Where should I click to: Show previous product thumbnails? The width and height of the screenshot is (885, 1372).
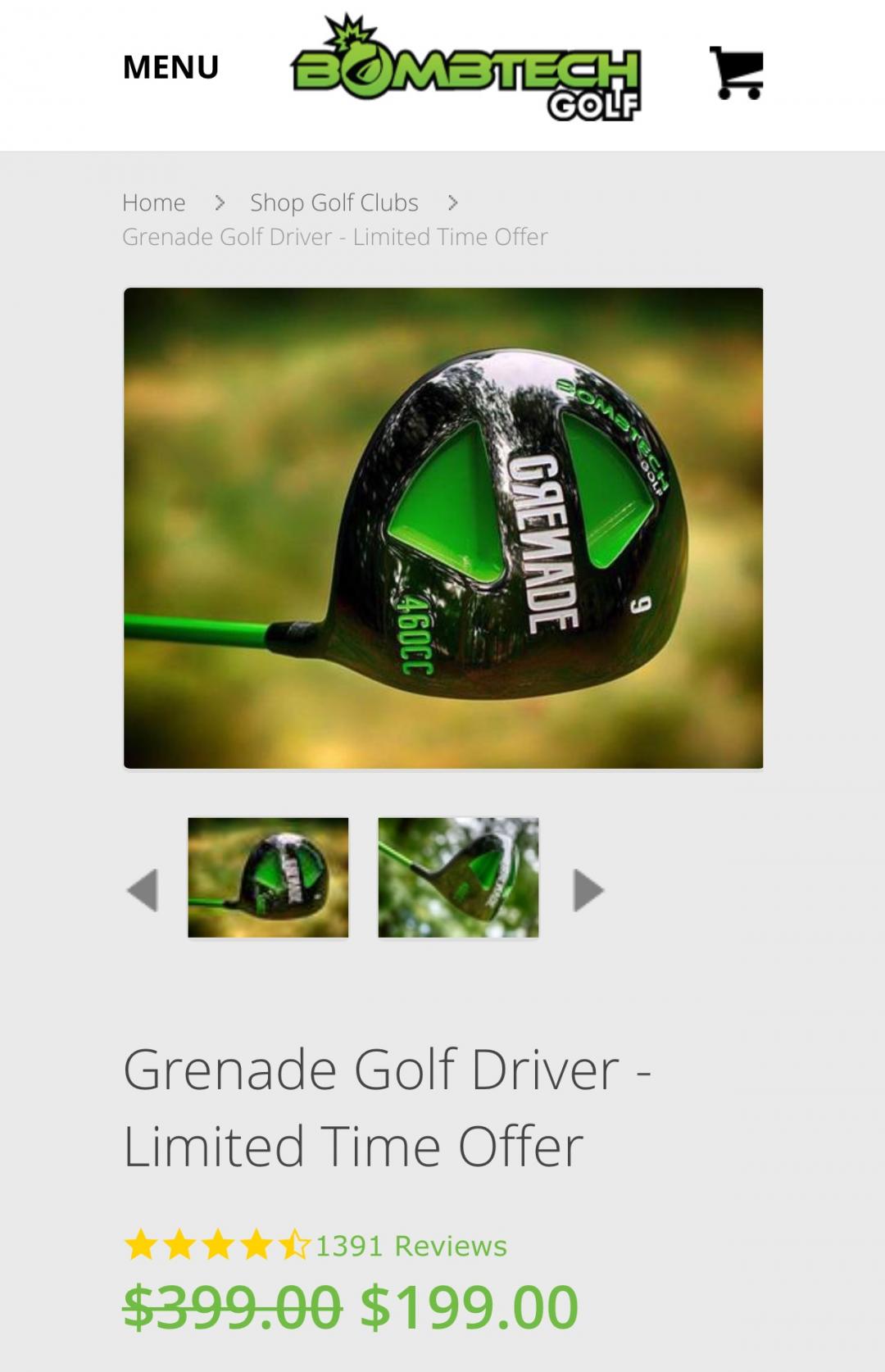click(143, 890)
